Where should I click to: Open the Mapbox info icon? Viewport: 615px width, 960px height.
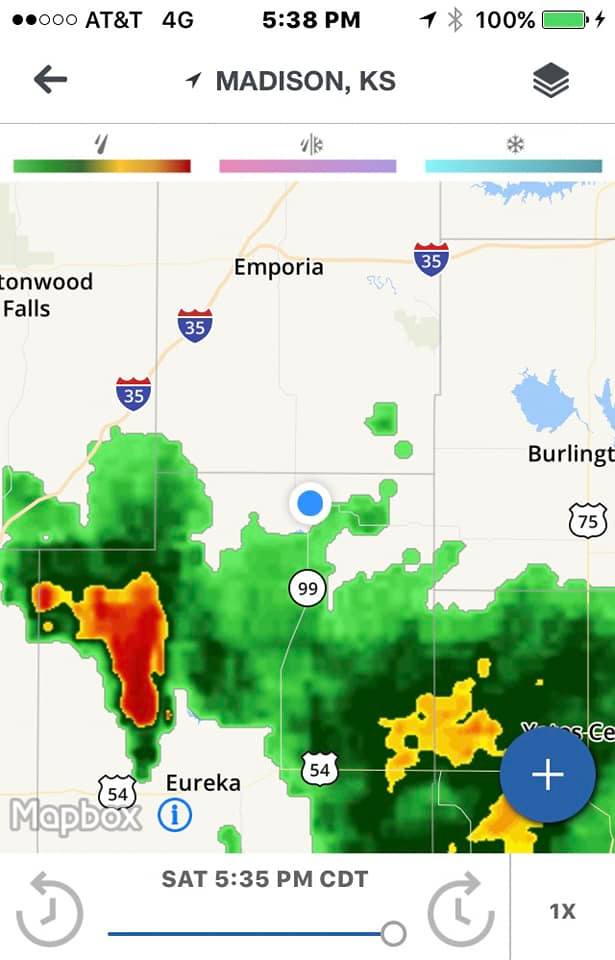(x=175, y=816)
